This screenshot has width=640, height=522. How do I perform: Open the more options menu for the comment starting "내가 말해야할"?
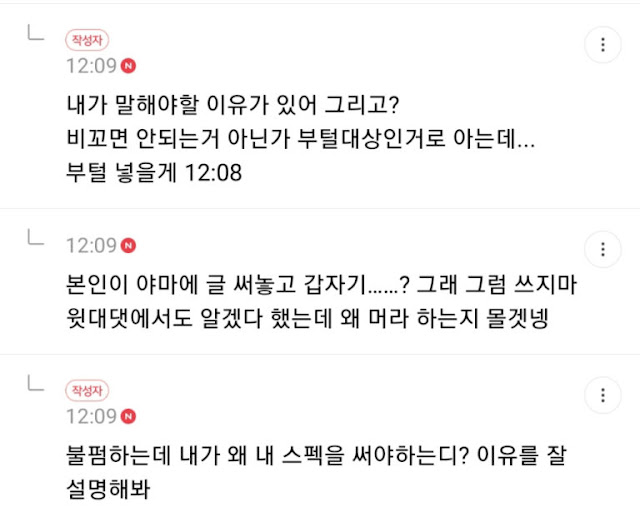point(602,45)
